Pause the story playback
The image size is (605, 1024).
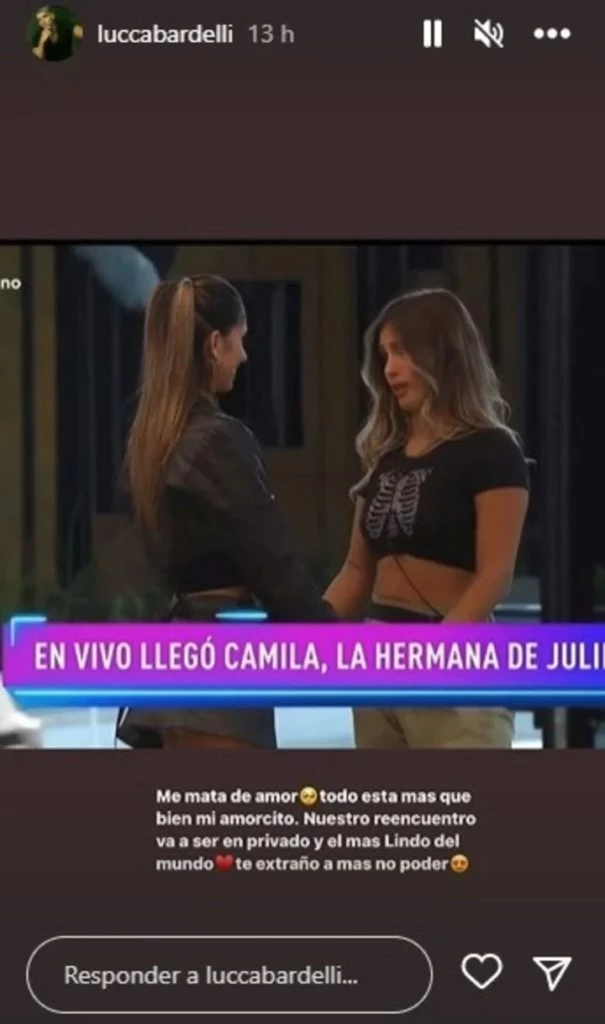[432, 34]
